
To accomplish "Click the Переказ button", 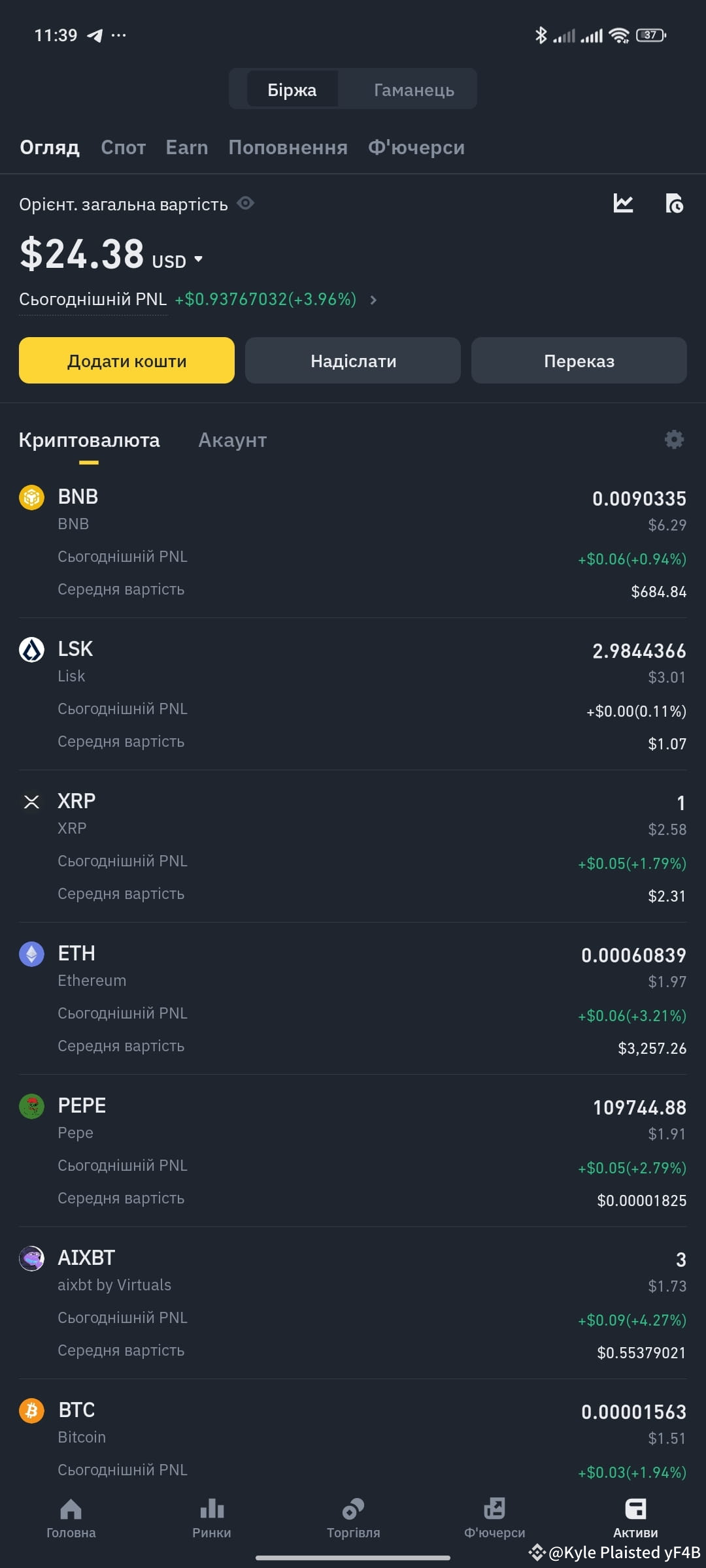I will pos(579,360).
